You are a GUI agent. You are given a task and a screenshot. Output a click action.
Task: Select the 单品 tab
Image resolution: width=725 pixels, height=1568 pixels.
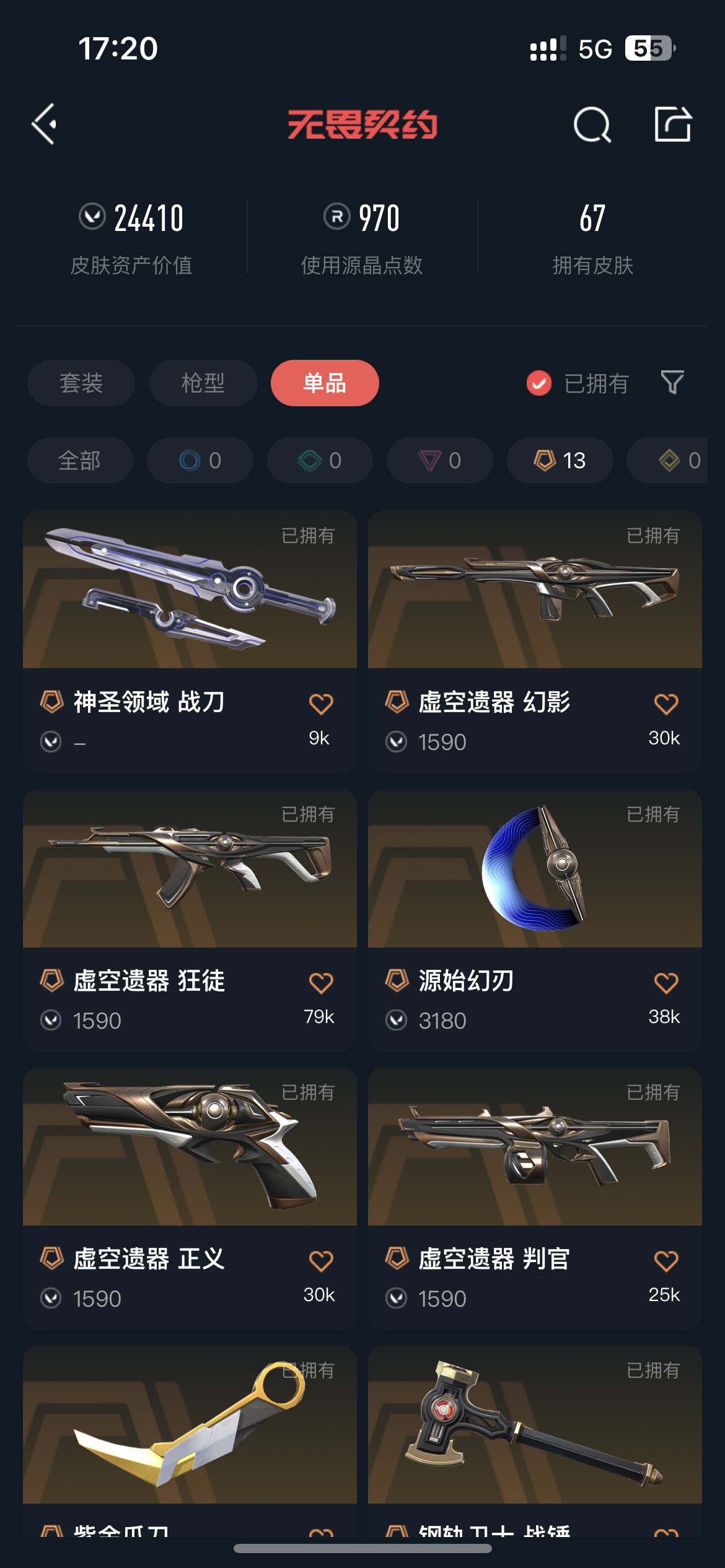click(325, 383)
